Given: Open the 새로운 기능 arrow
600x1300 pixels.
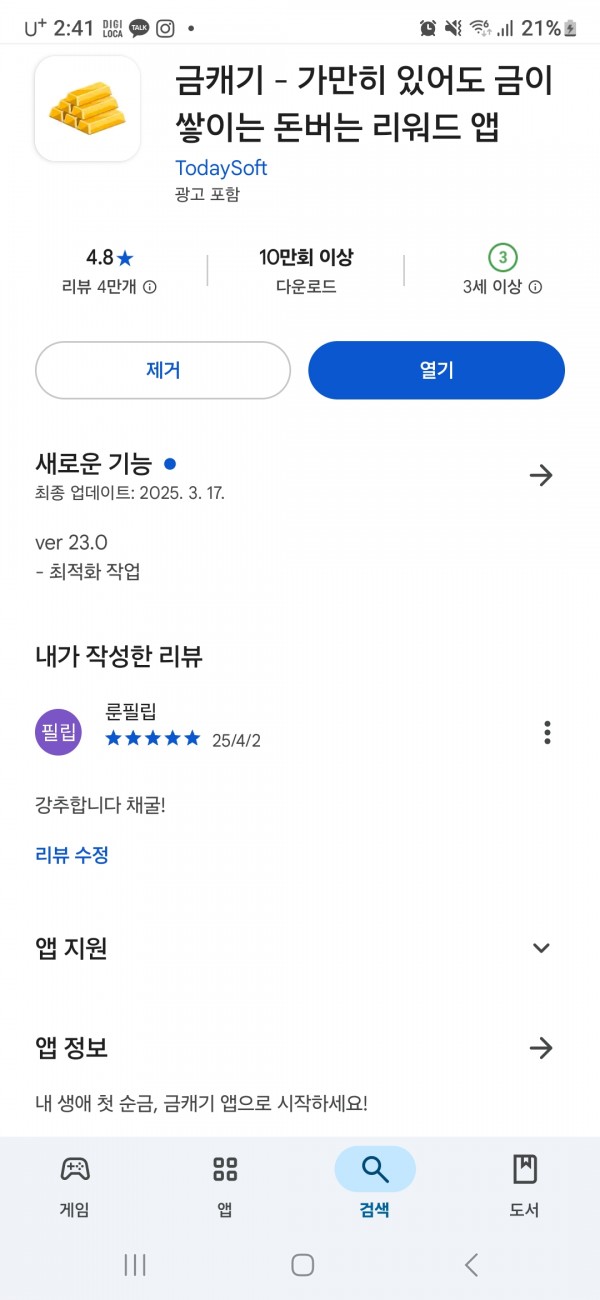Looking at the screenshot, I should 541,475.
